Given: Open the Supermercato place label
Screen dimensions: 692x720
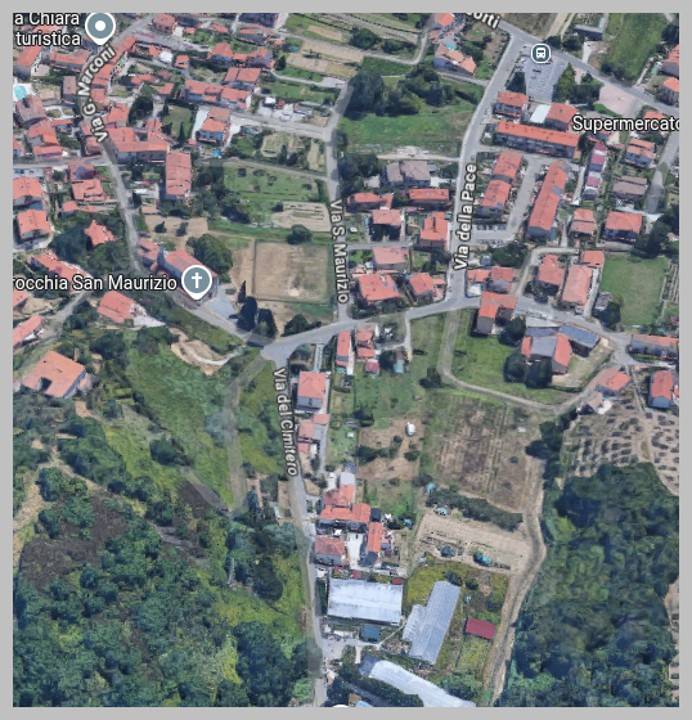Looking at the screenshot, I should pos(625,123).
